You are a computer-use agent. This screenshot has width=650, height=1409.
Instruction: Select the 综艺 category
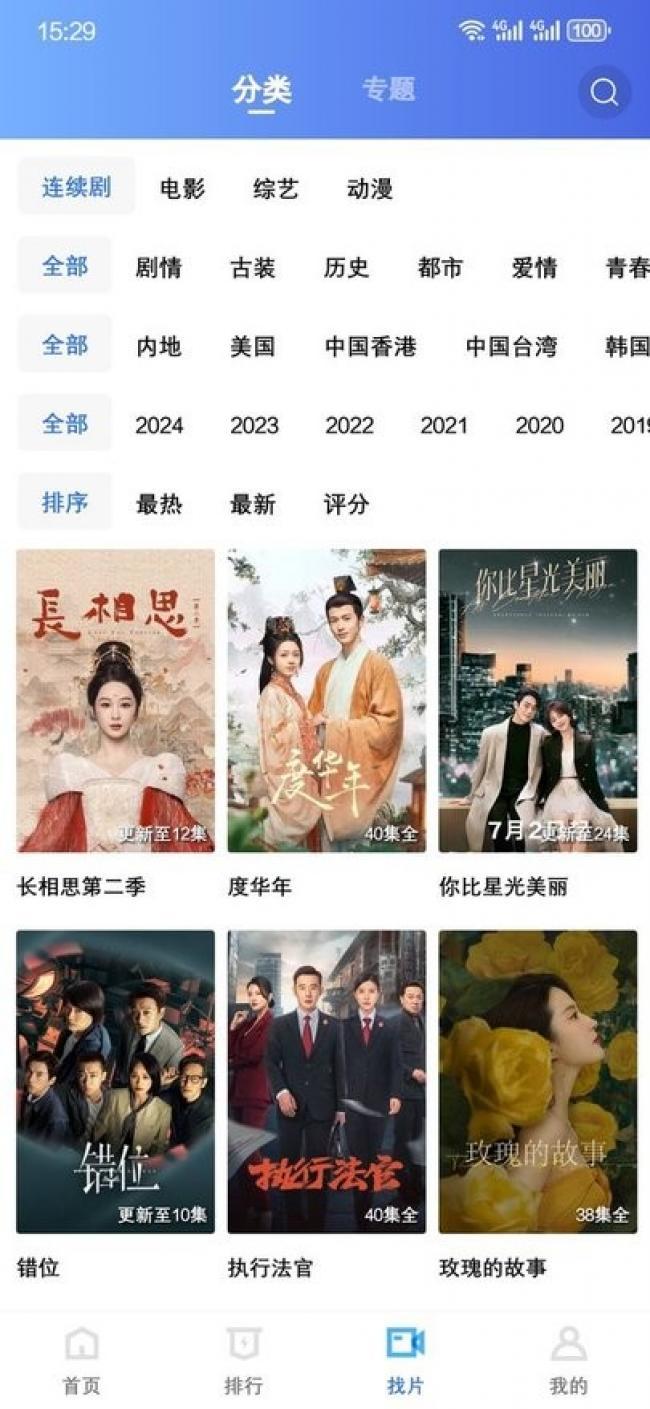[275, 188]
